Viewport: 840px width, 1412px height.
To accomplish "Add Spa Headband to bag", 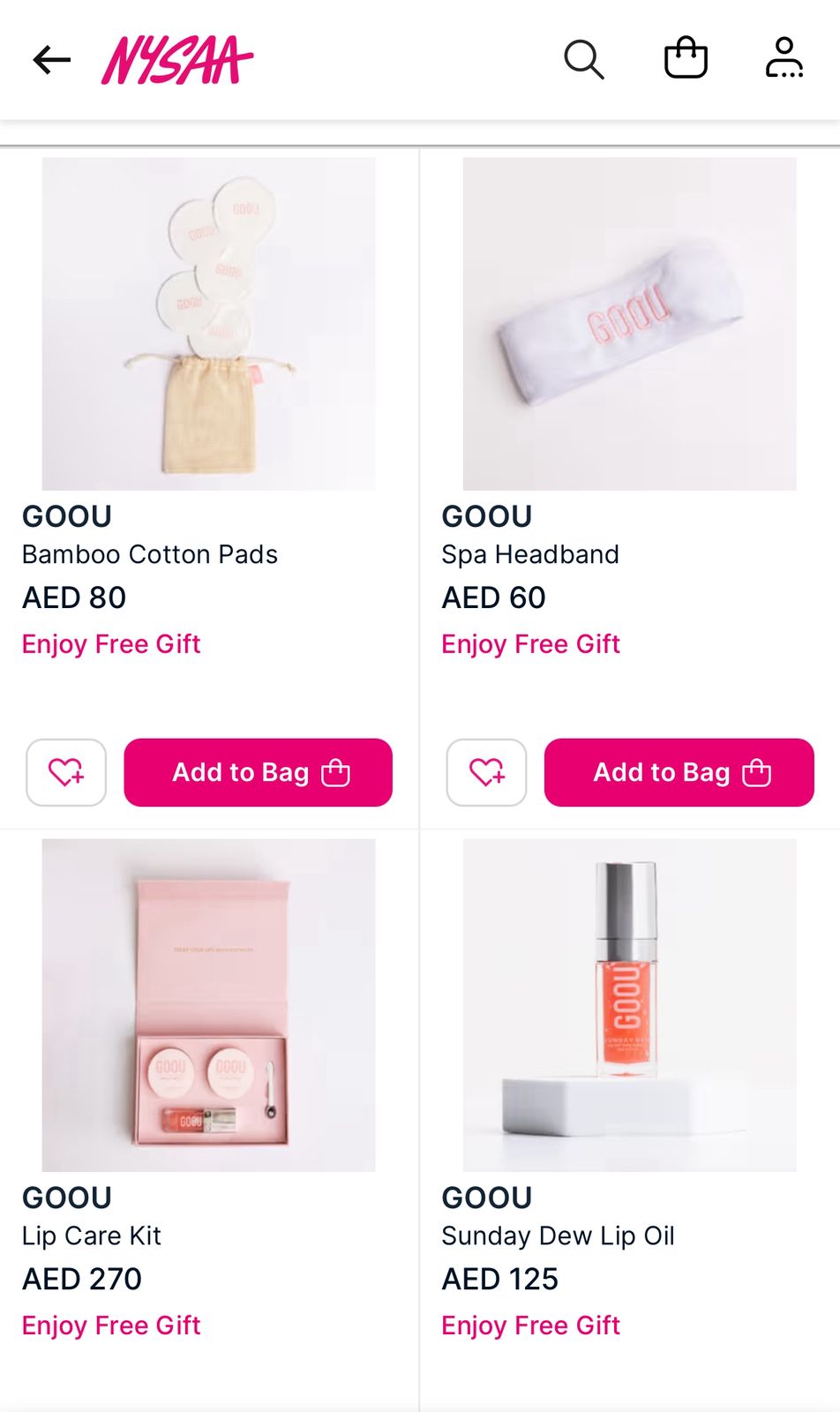I will (679, 772).
